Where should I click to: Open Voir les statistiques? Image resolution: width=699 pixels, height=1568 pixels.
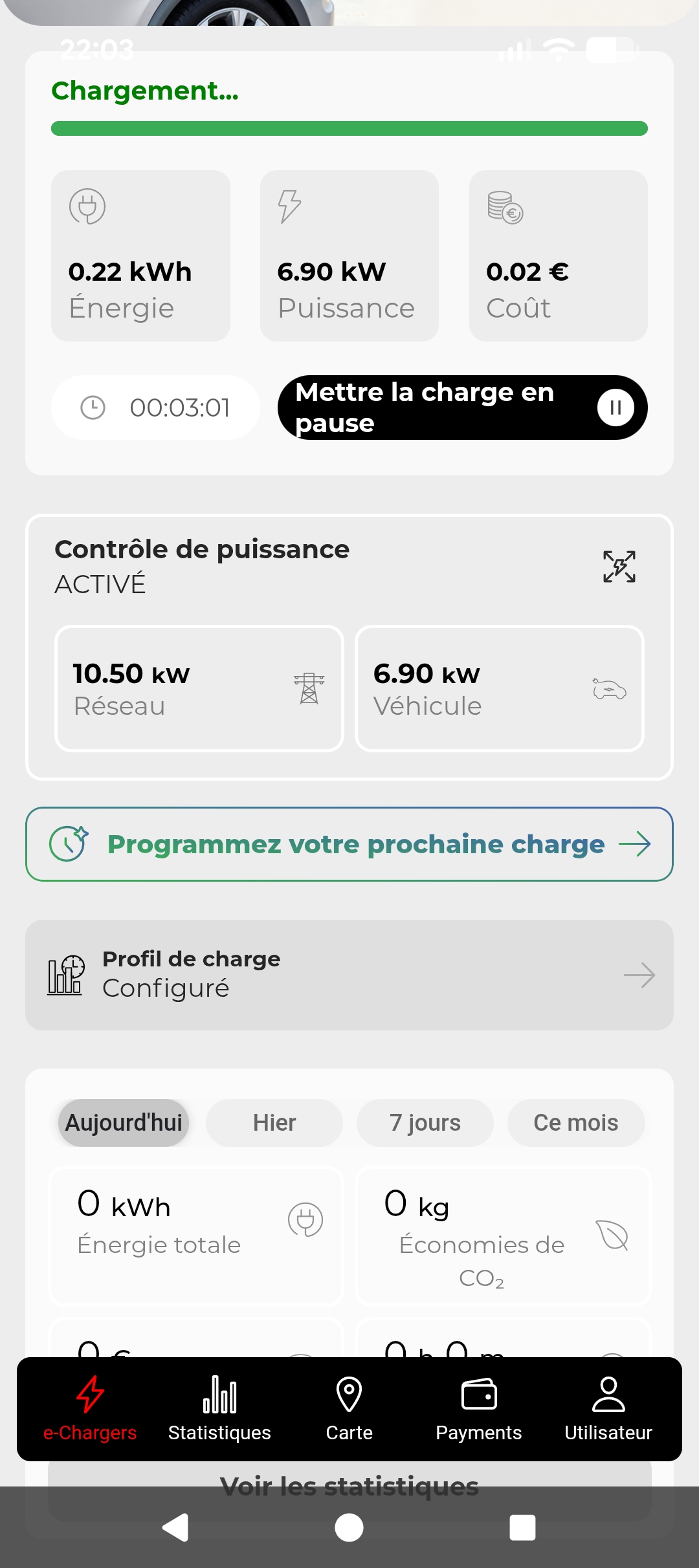349,1485
